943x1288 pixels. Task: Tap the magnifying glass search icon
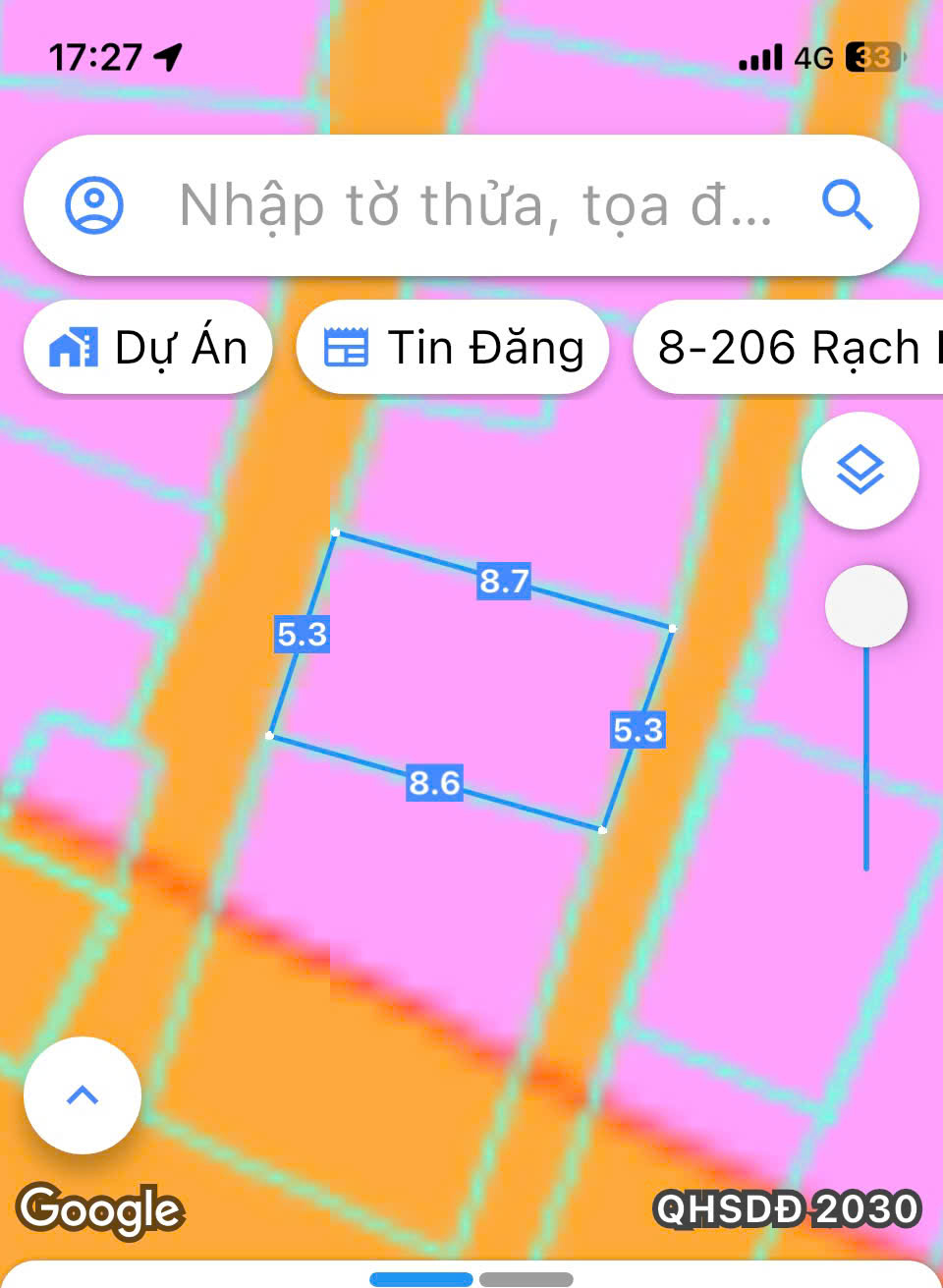847,204
